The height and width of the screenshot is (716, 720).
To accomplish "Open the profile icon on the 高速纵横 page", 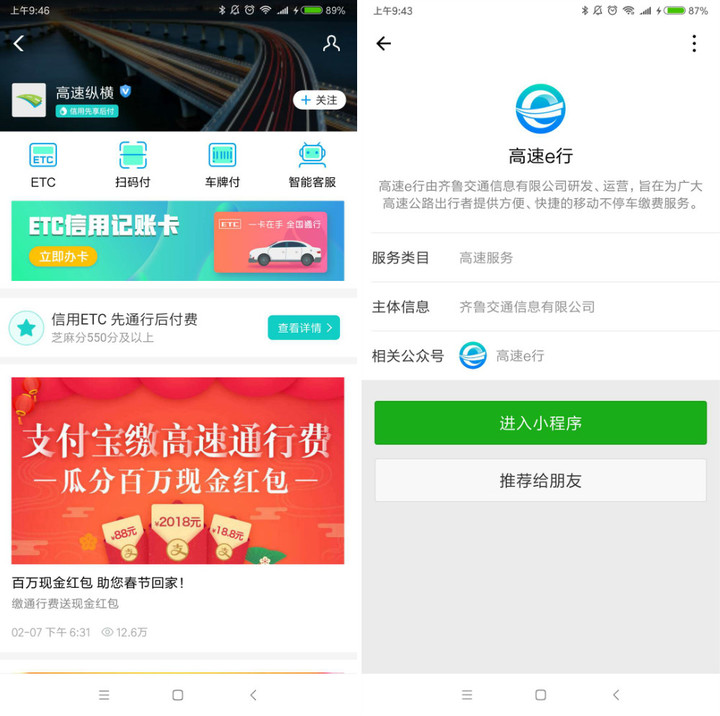I will click(331, 43).
